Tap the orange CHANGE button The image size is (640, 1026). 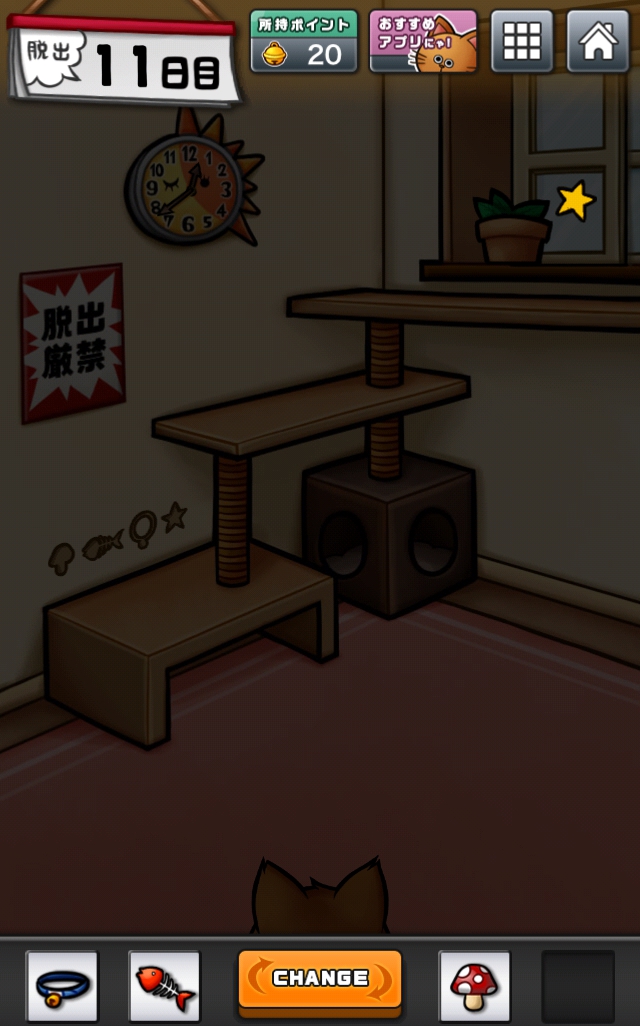[320, 979]
